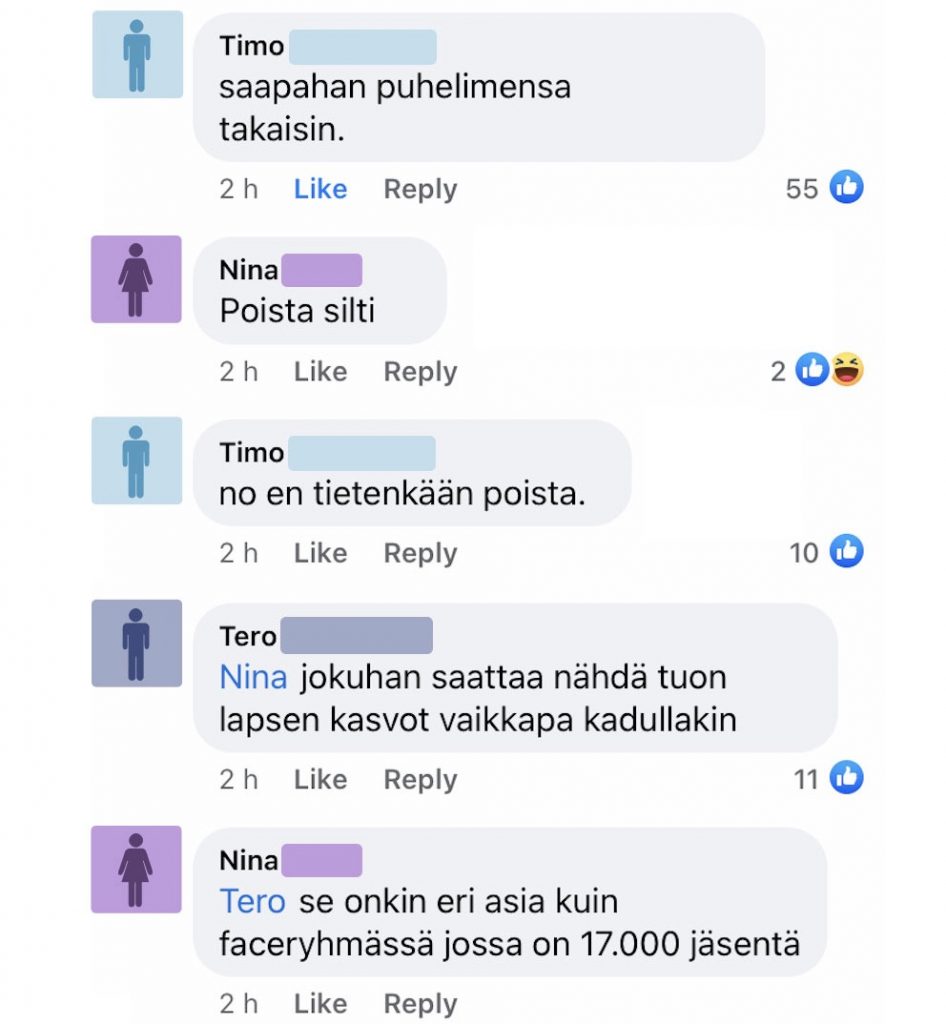Reply to 'no en tietenkään poista' comment
This screenshot has width=946, height=1024.
pyautogui.click(x=420, y=553)
